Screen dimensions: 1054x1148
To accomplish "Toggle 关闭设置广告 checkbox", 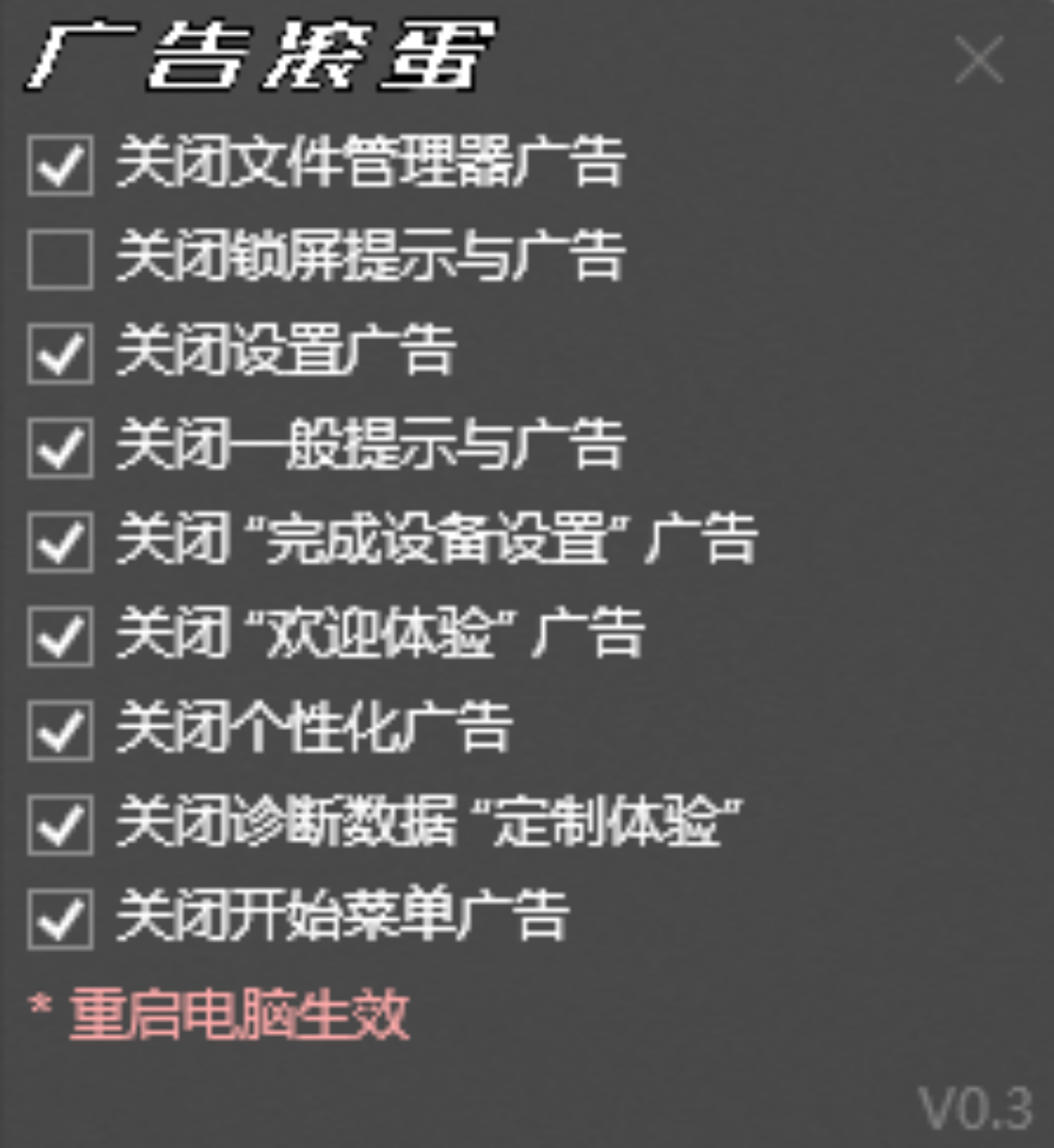I will [x=60, y=354].
